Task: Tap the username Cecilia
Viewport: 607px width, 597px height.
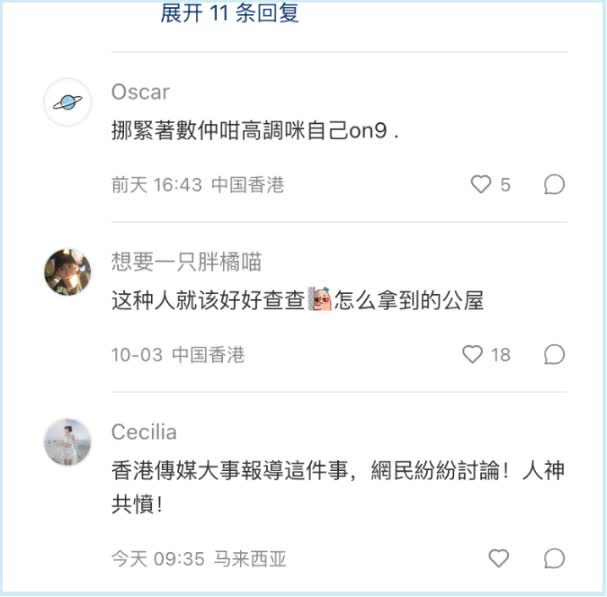Action: (x=144, y=432)
